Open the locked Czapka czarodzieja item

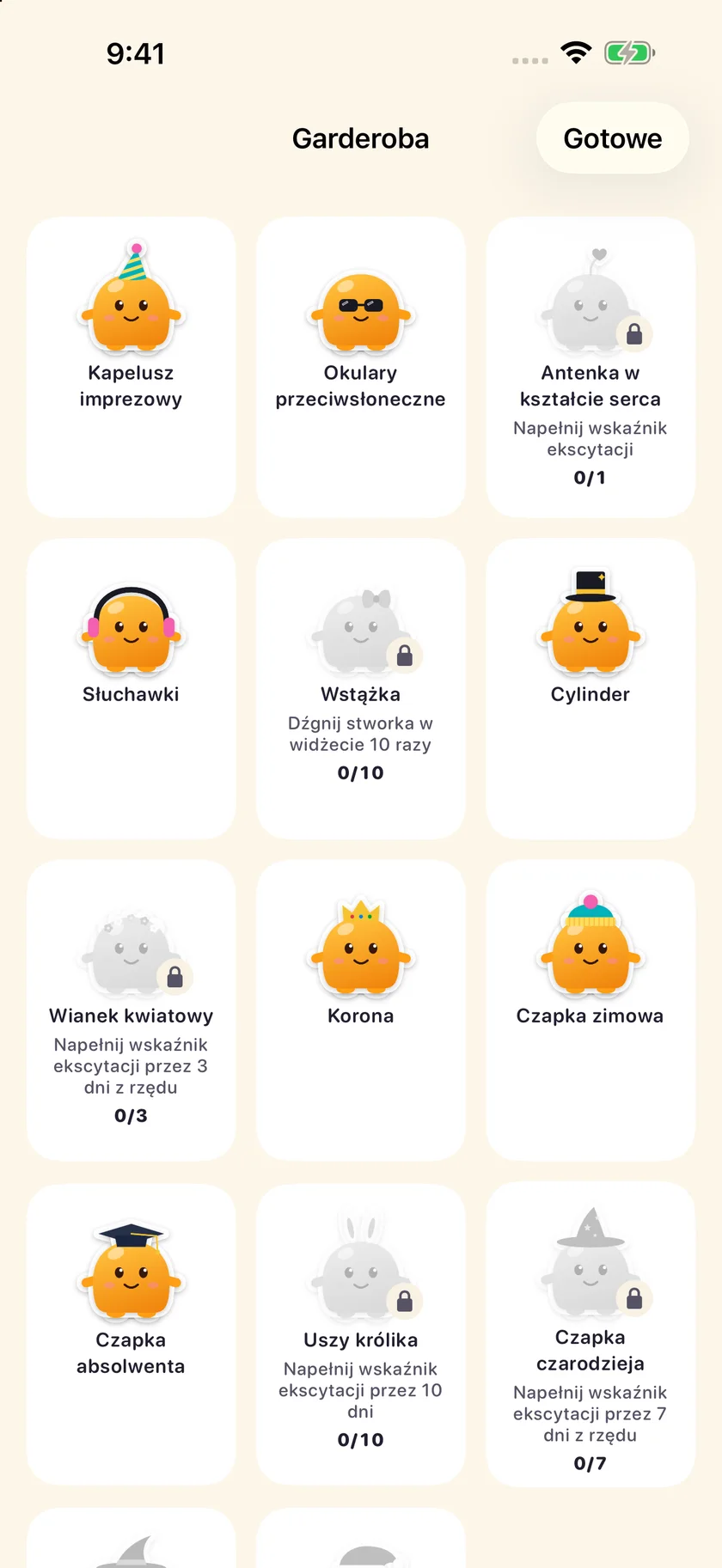pos(590,1334)
